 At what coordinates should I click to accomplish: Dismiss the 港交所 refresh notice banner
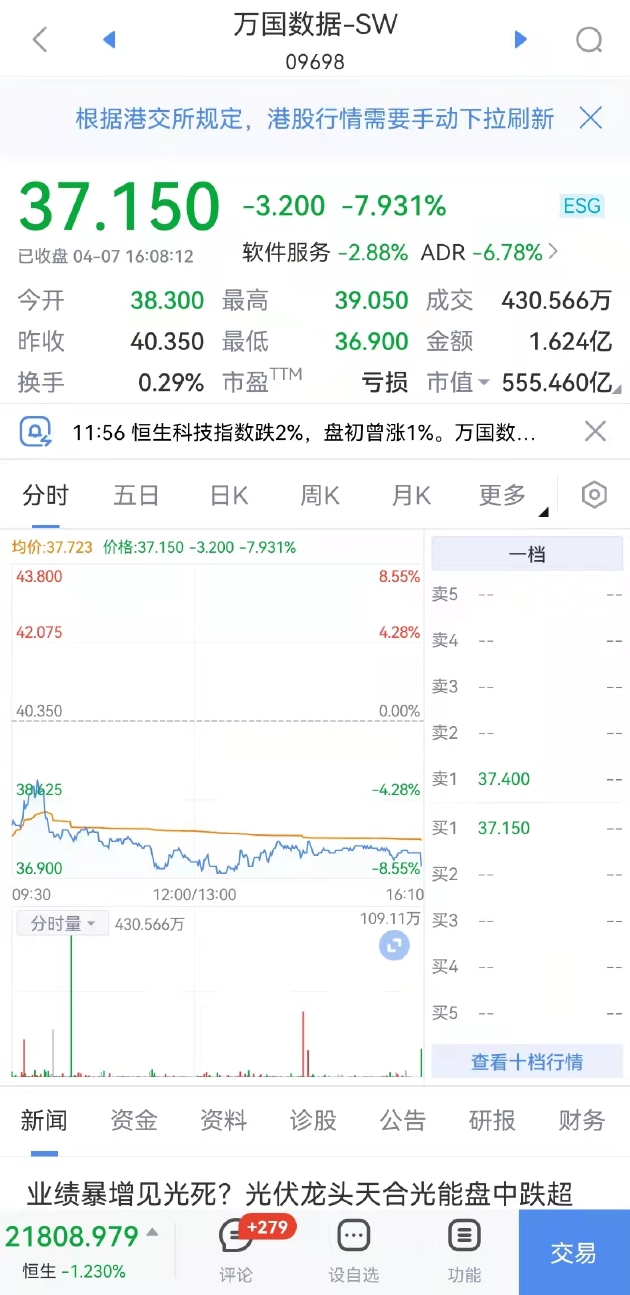[591, 119]
